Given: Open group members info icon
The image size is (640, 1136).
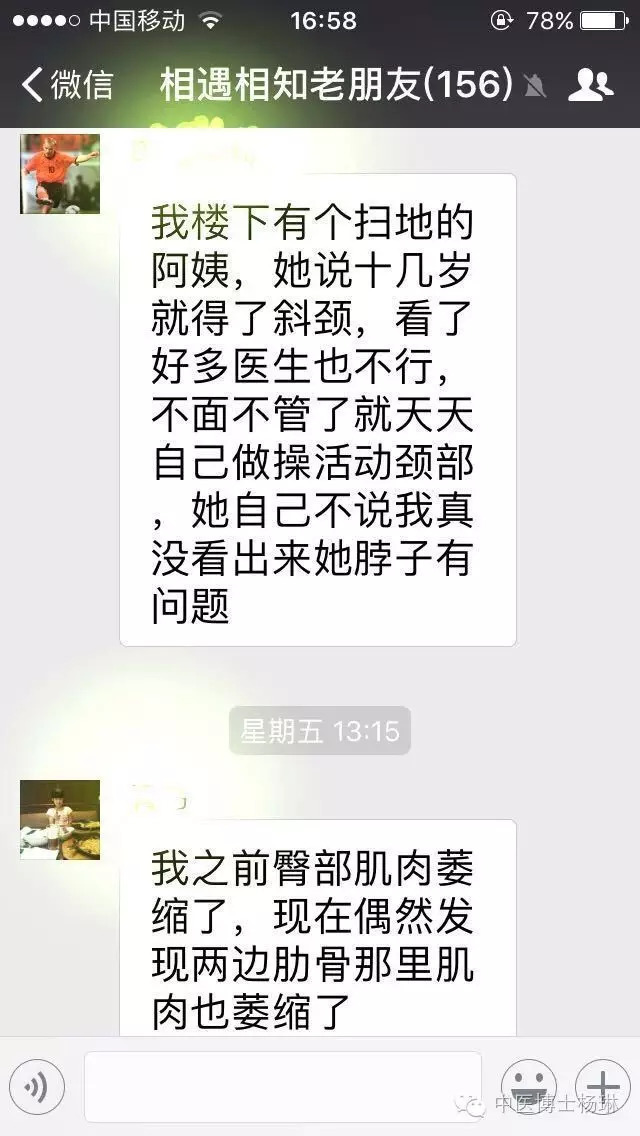Looking at the screenshot, I should 590,85.
